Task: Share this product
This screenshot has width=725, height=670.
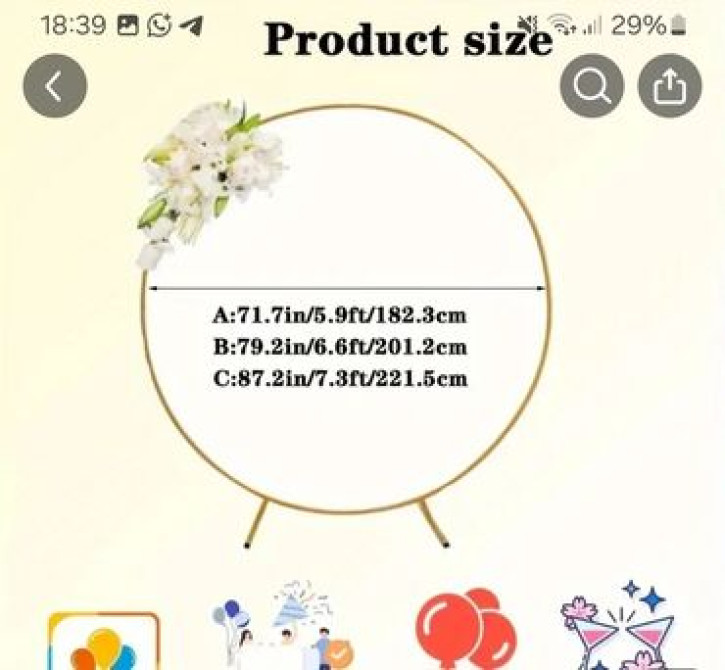Action: (670, 87)
